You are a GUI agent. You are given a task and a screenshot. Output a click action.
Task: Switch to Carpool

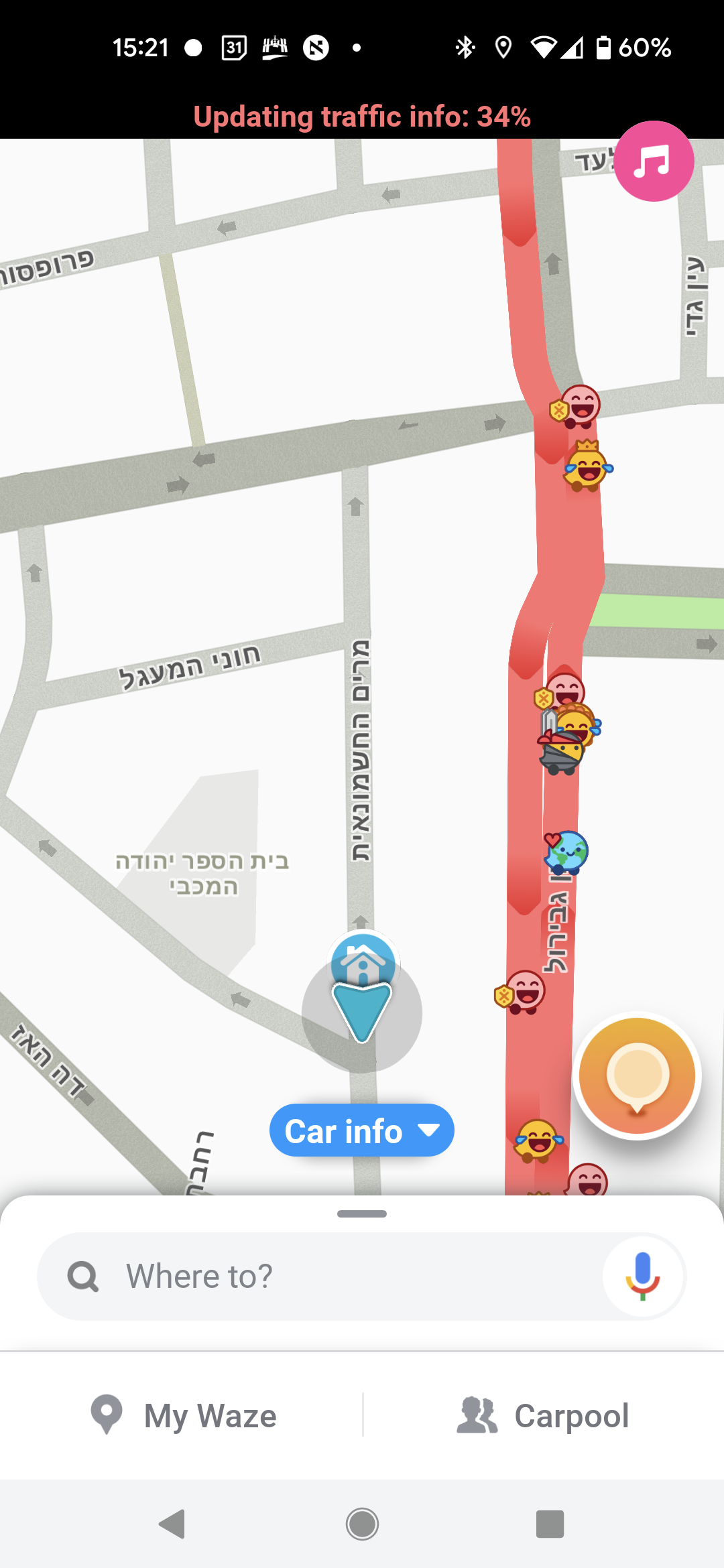pyautogui.click(x=543, y=1415)
